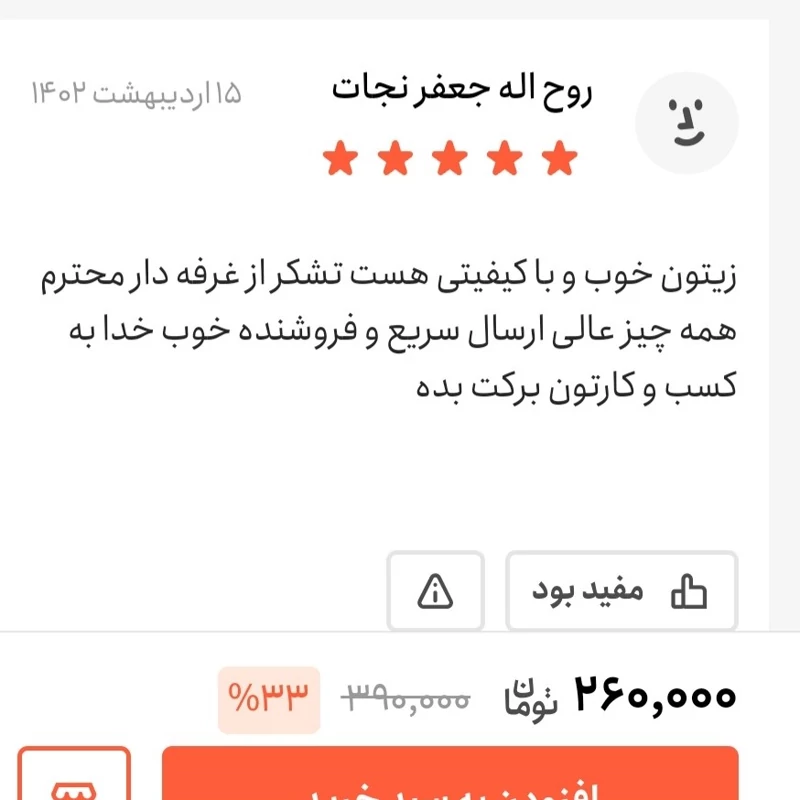This screenshot has height=800, width=800.
Task: Add the product to the shopping cart
Action: [450, 778]
